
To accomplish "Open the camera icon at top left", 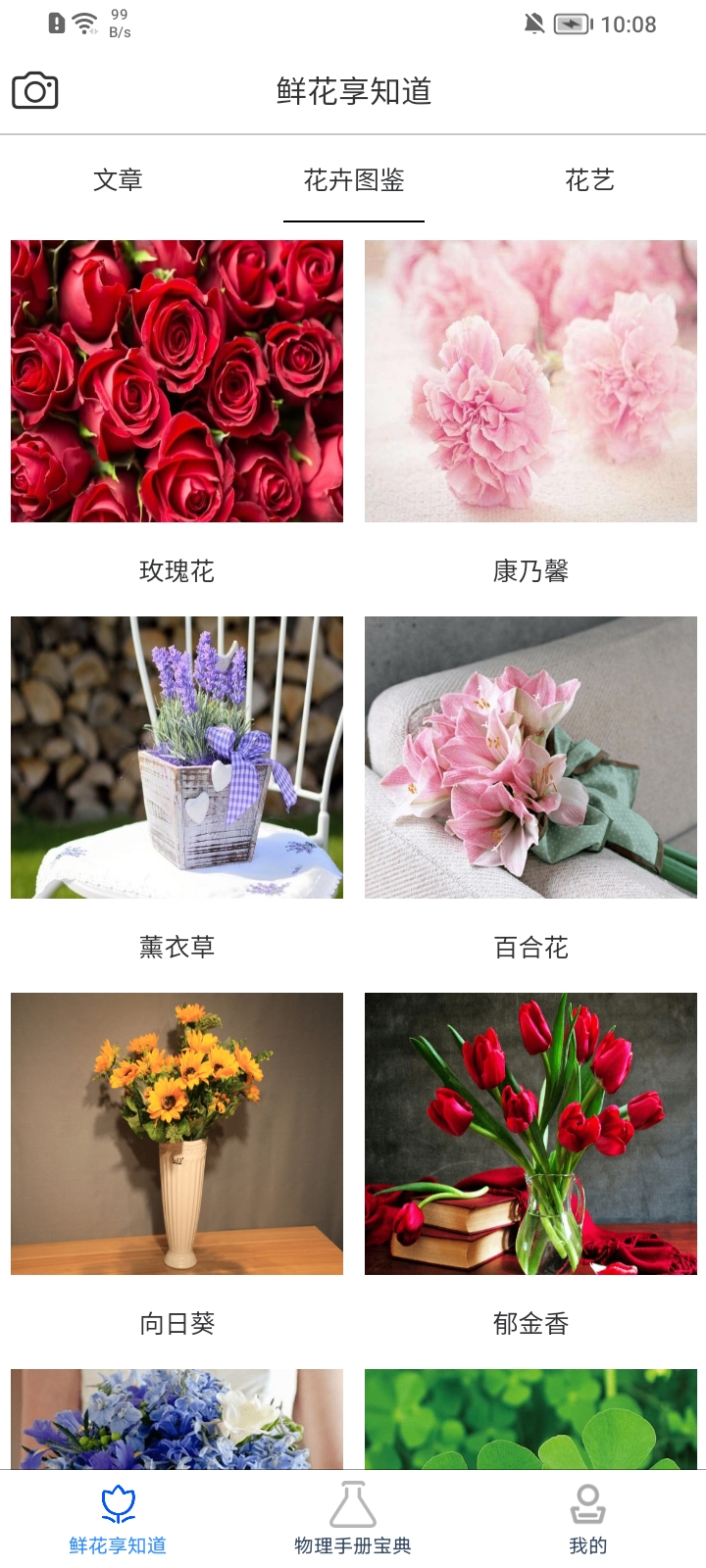I will click(x=35, y=90).
